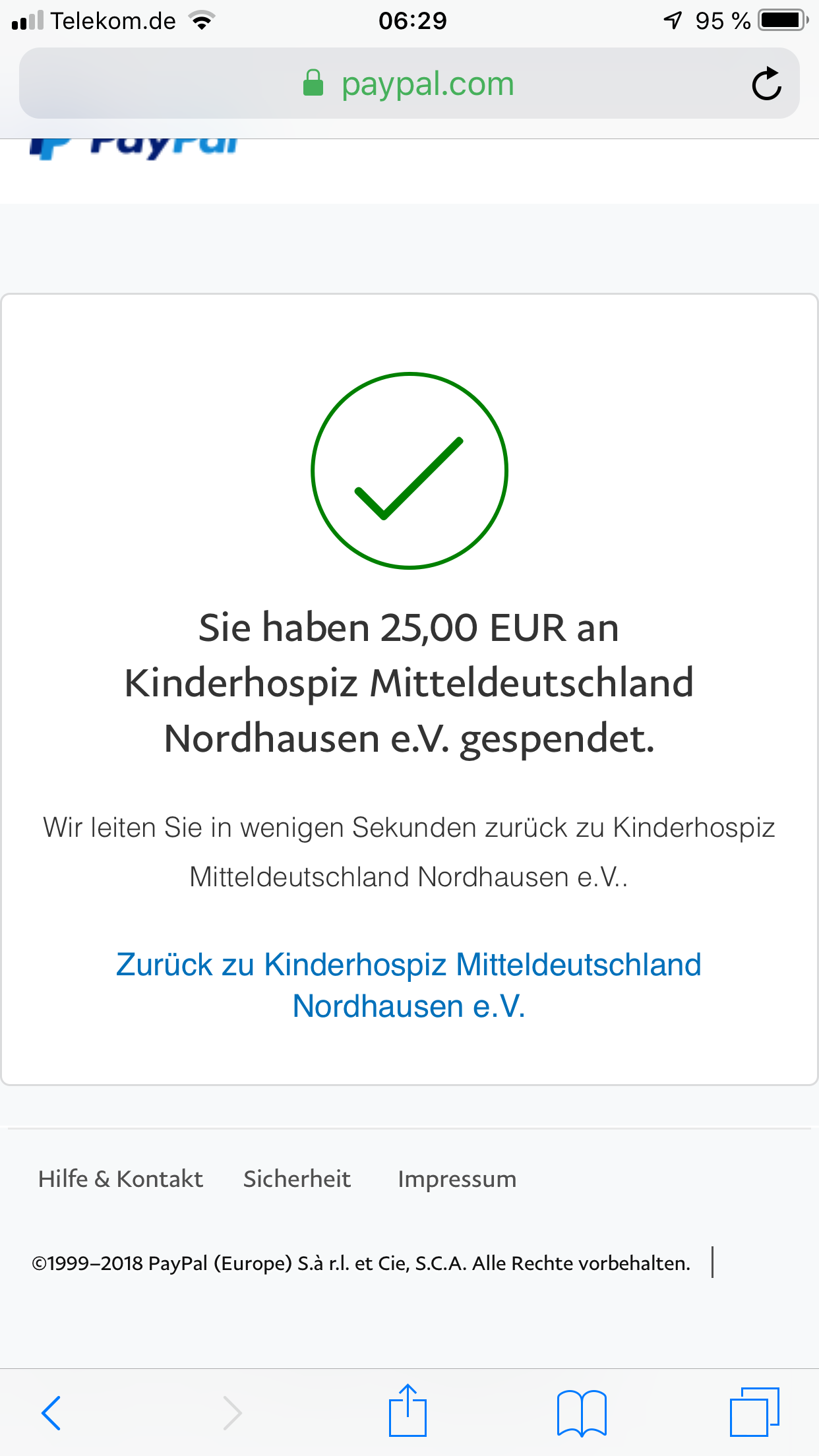Open Safari bookmarks
The image size is (819, 1456).
tap(582, 1413)
